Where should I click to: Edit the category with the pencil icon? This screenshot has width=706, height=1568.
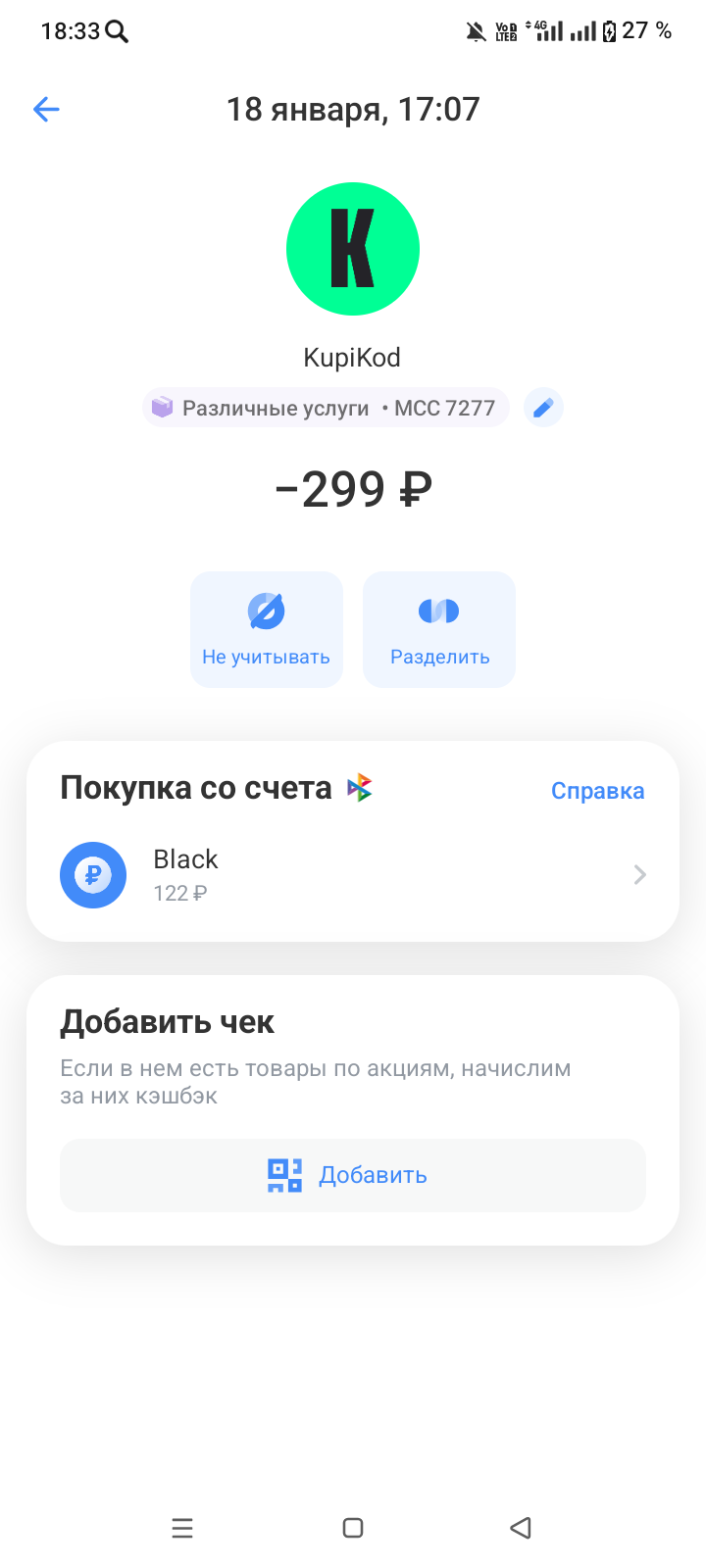click(x=543, y=408)
